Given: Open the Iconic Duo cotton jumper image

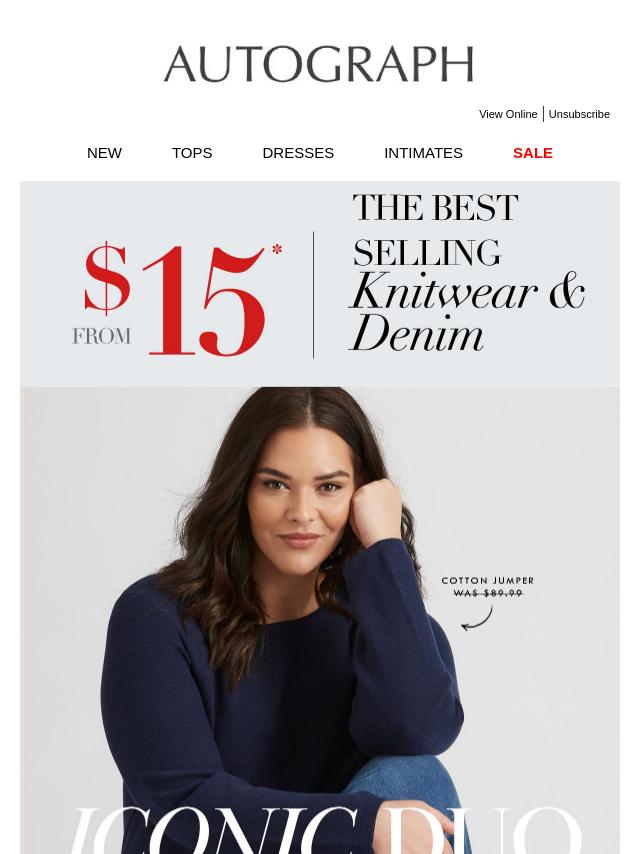Looking at the screenshot, I should 320,620.
